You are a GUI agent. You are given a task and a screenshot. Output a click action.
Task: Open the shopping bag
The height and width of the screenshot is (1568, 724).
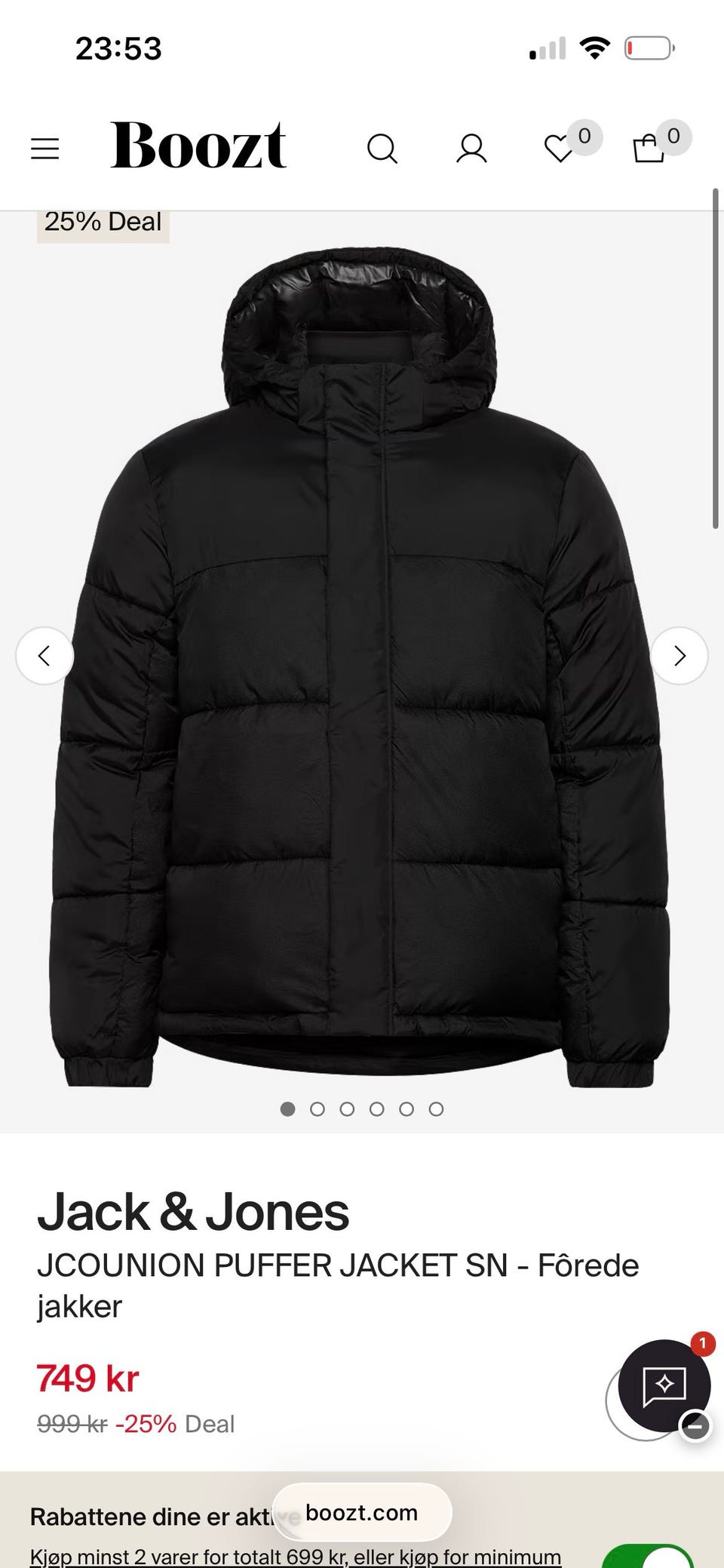pyautogui.click(x=649, y=149)
